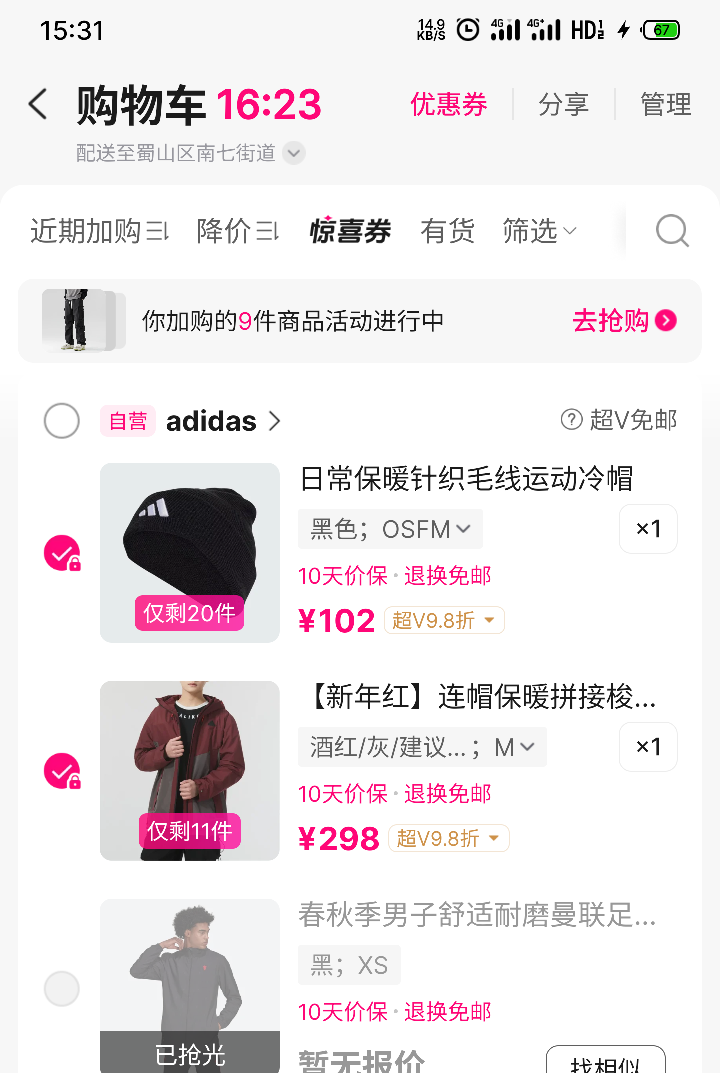Image resolution: width=720 pixels, height=1073 pixels.
Task: Select all adidas items via the store circle
Action: click(x=62, y=421)
